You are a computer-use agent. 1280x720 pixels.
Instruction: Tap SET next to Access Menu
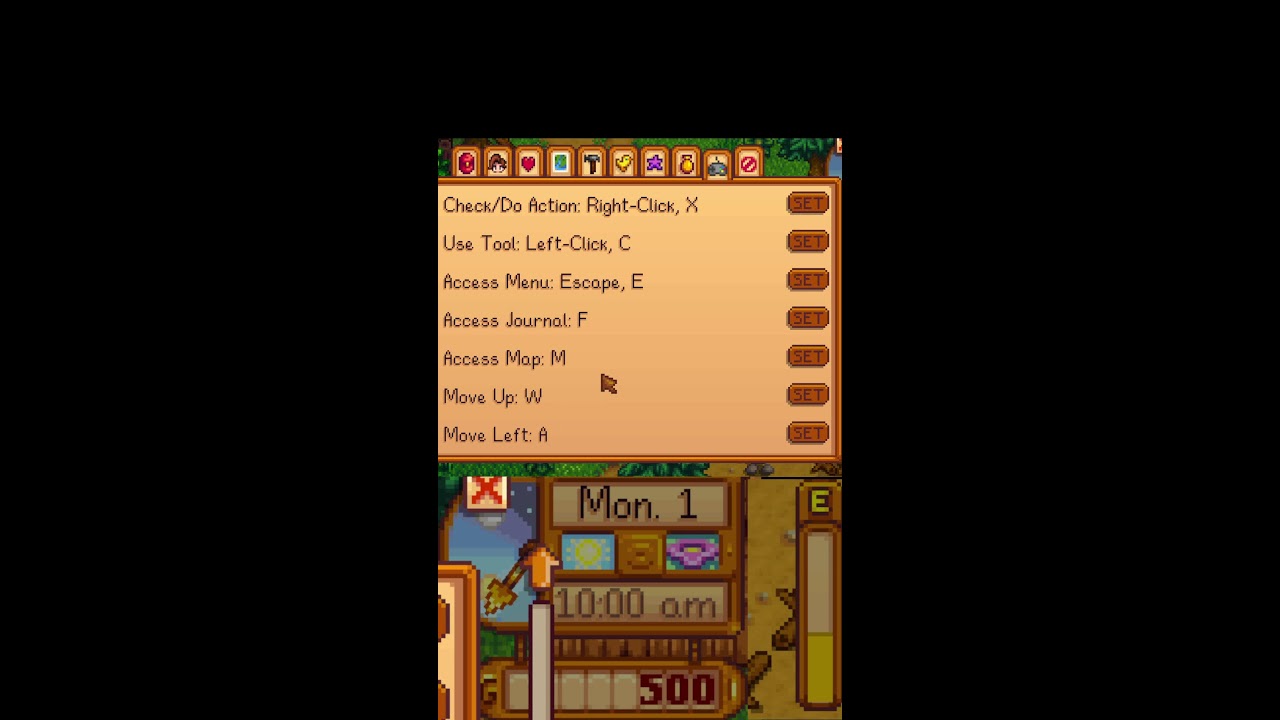[x=807, y=280]
